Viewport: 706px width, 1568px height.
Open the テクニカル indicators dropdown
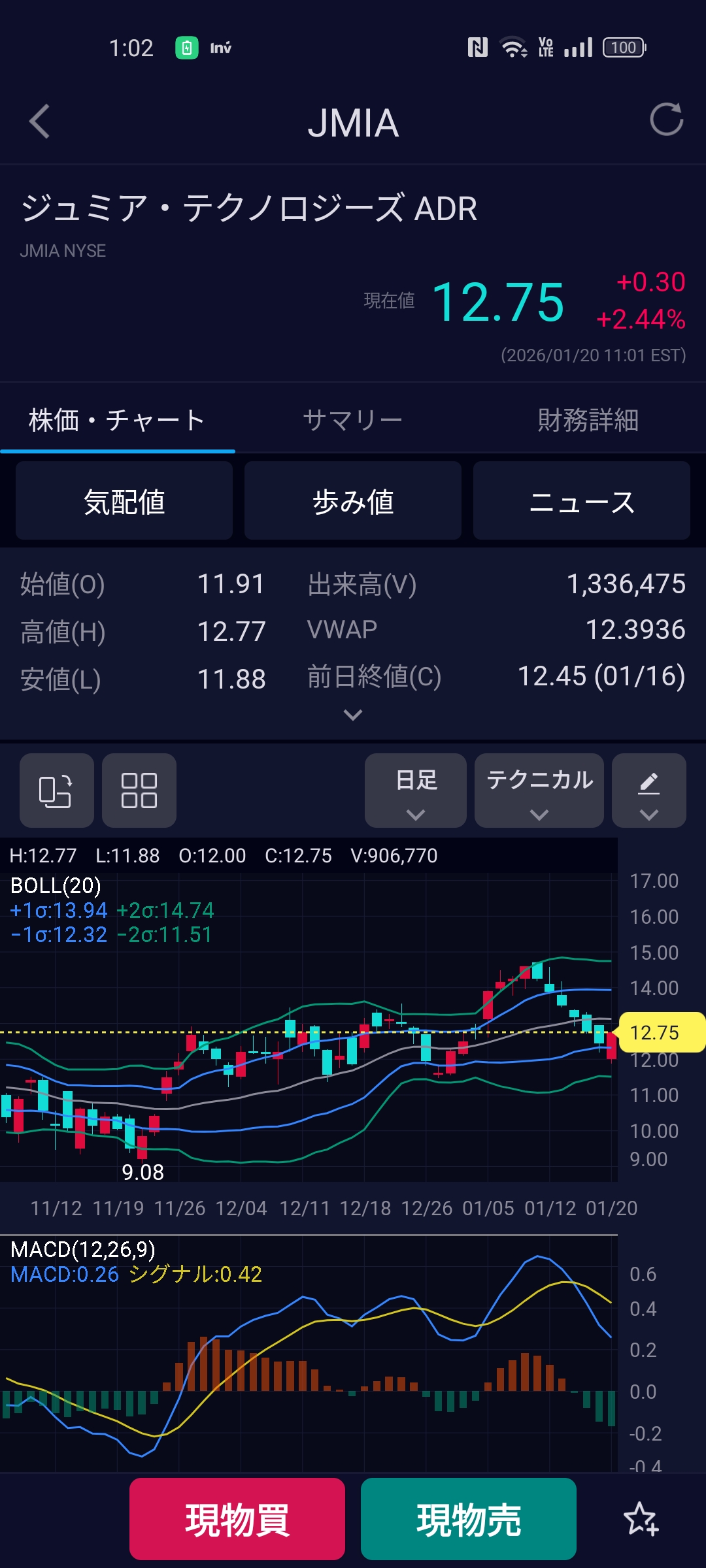[x=539, y=791]
